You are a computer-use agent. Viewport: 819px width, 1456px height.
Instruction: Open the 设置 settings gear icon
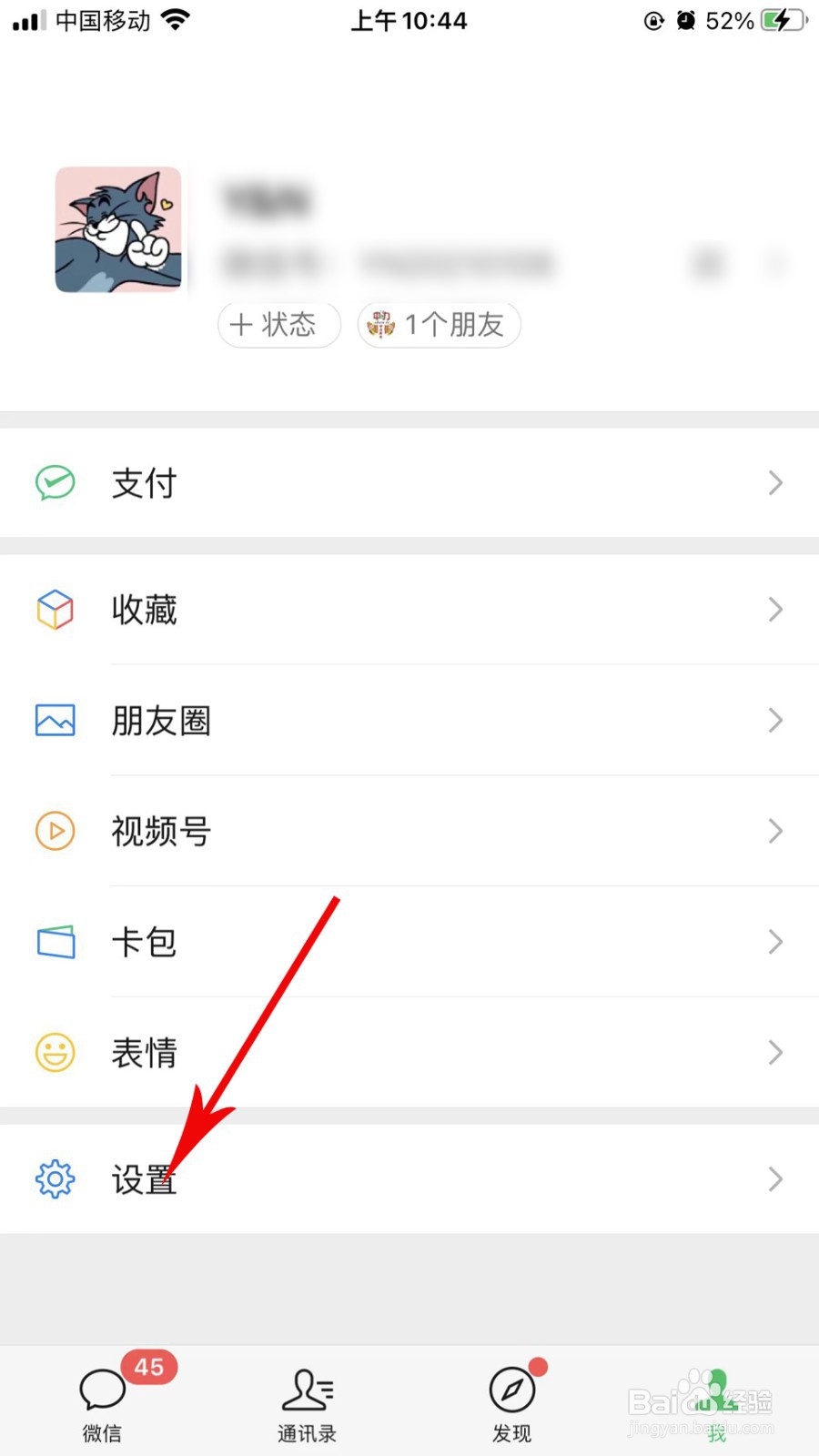55,1178
